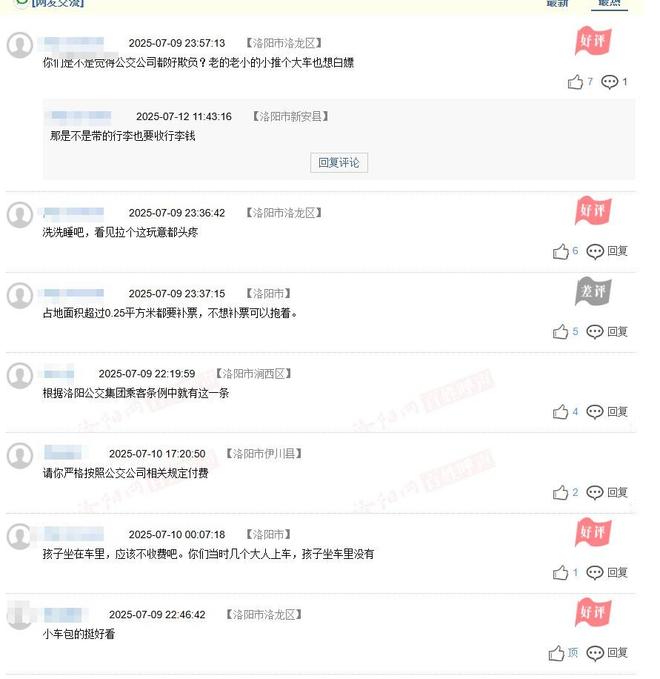Like the comment 请你严格按照公交公司相关规定付费
Screen dimensions: 660x679
561,492
